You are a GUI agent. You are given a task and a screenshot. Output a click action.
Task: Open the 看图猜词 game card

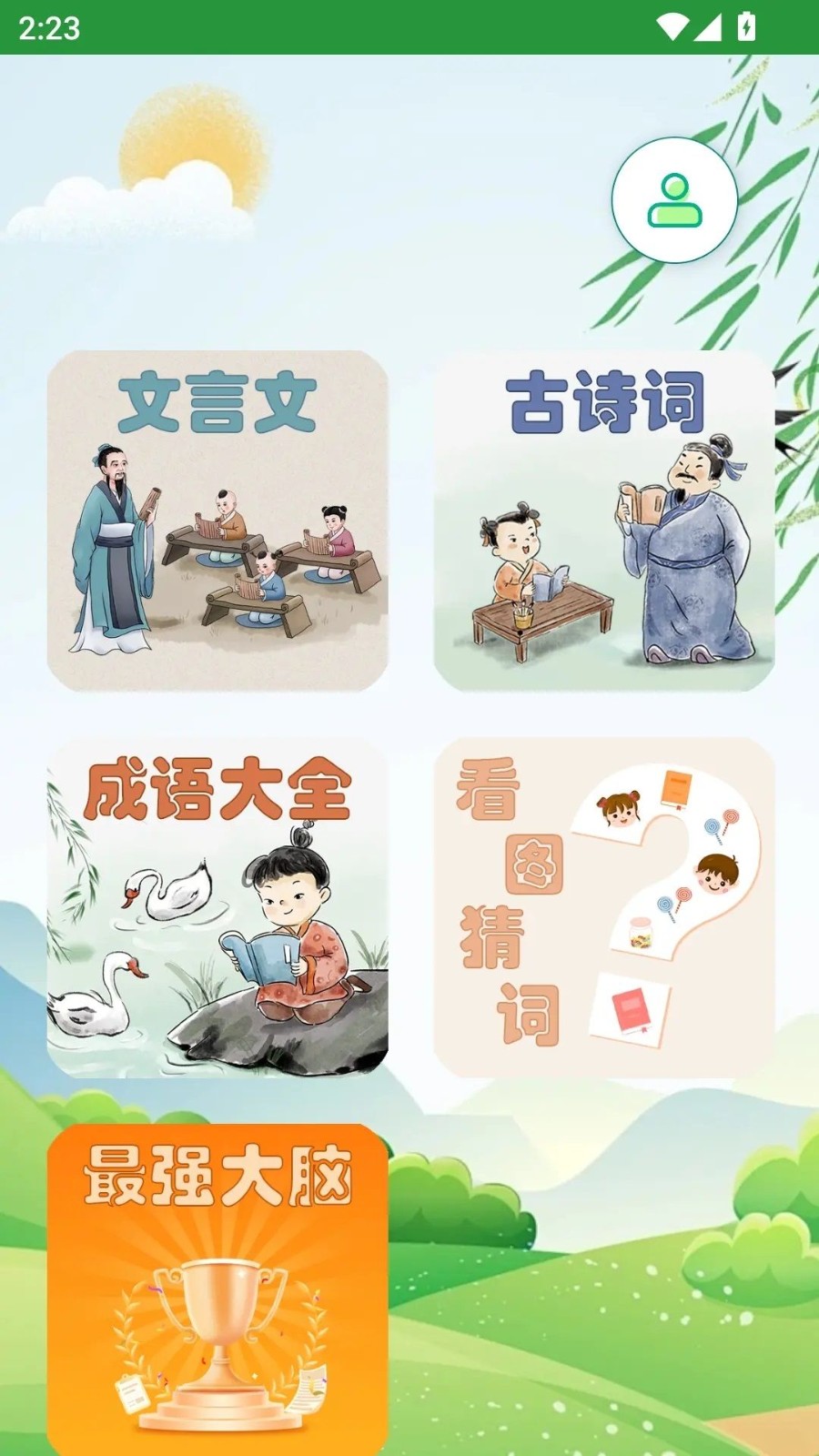coord(604,907)
